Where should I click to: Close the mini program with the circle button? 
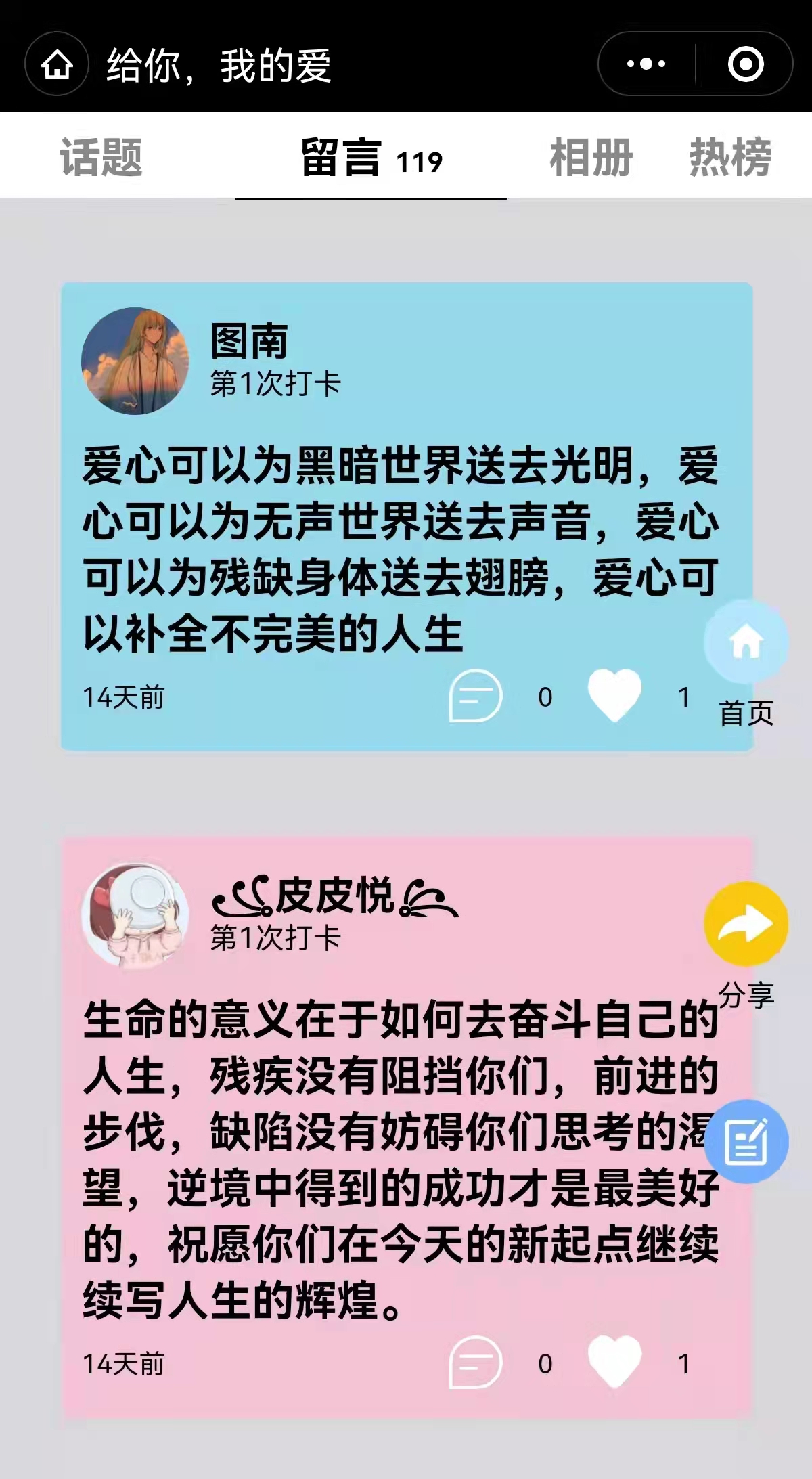coord(745,64)
